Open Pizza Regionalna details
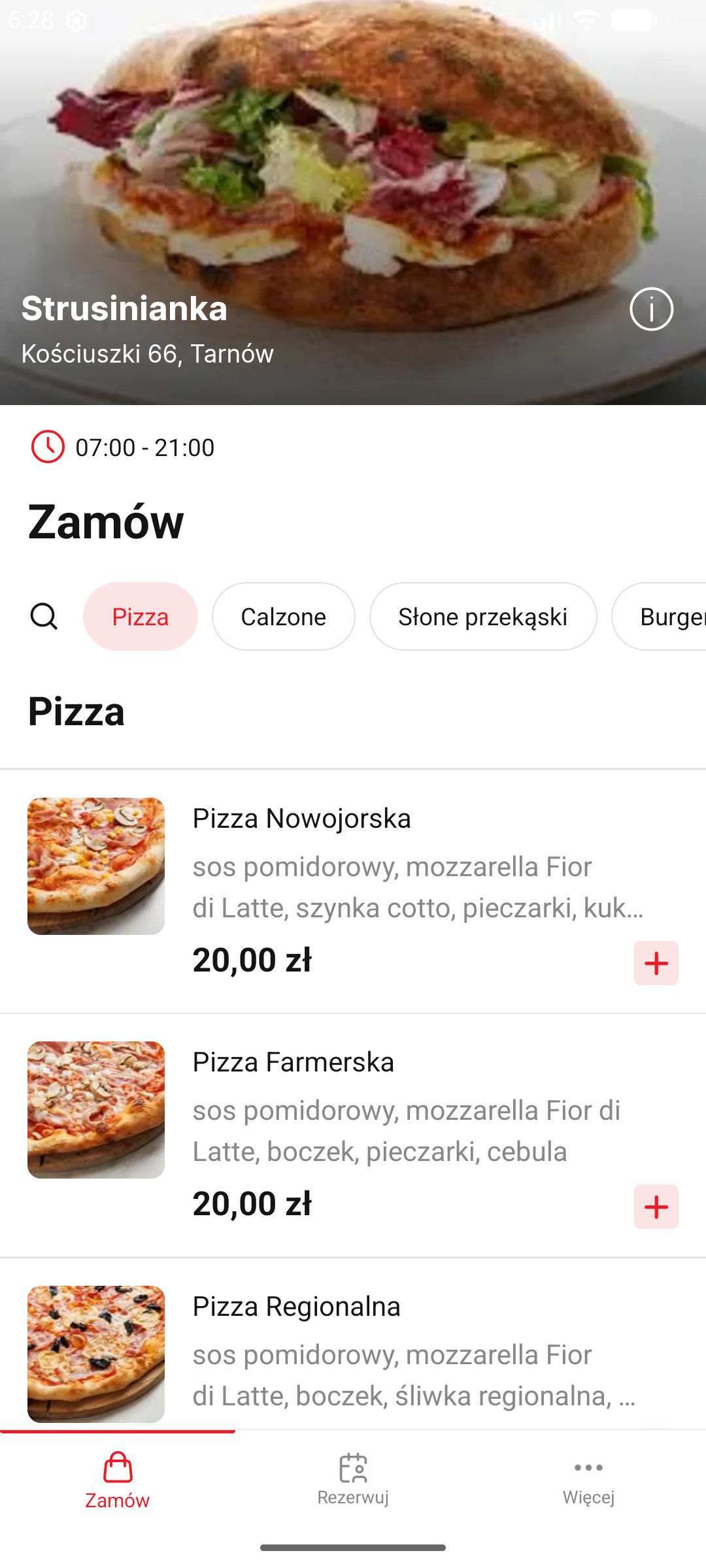The image size is (706, 1568). click(296, 1307)
